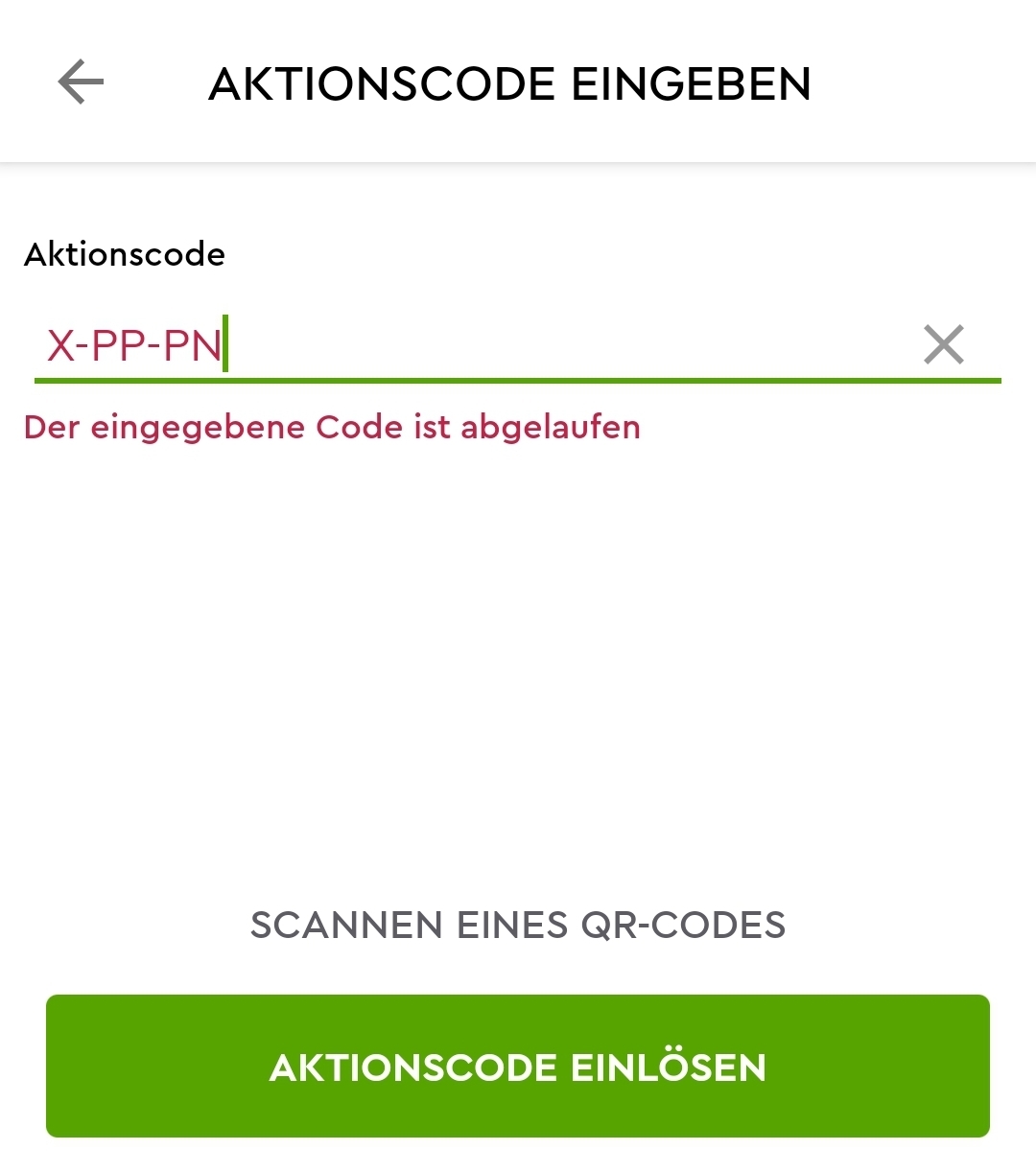Open Scannen eines QR-Codes
The width and height of the screenshot is (1036, 1173).
tap(518, 926)
